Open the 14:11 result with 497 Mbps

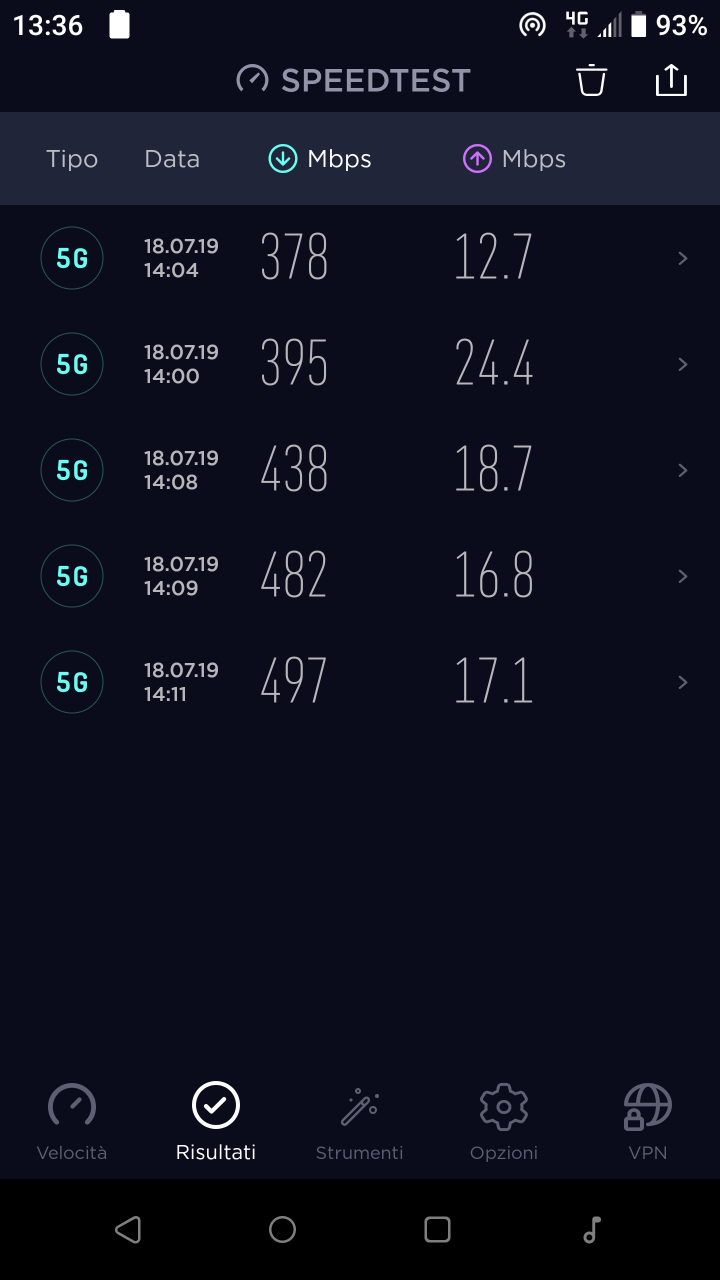click(360, 682)
